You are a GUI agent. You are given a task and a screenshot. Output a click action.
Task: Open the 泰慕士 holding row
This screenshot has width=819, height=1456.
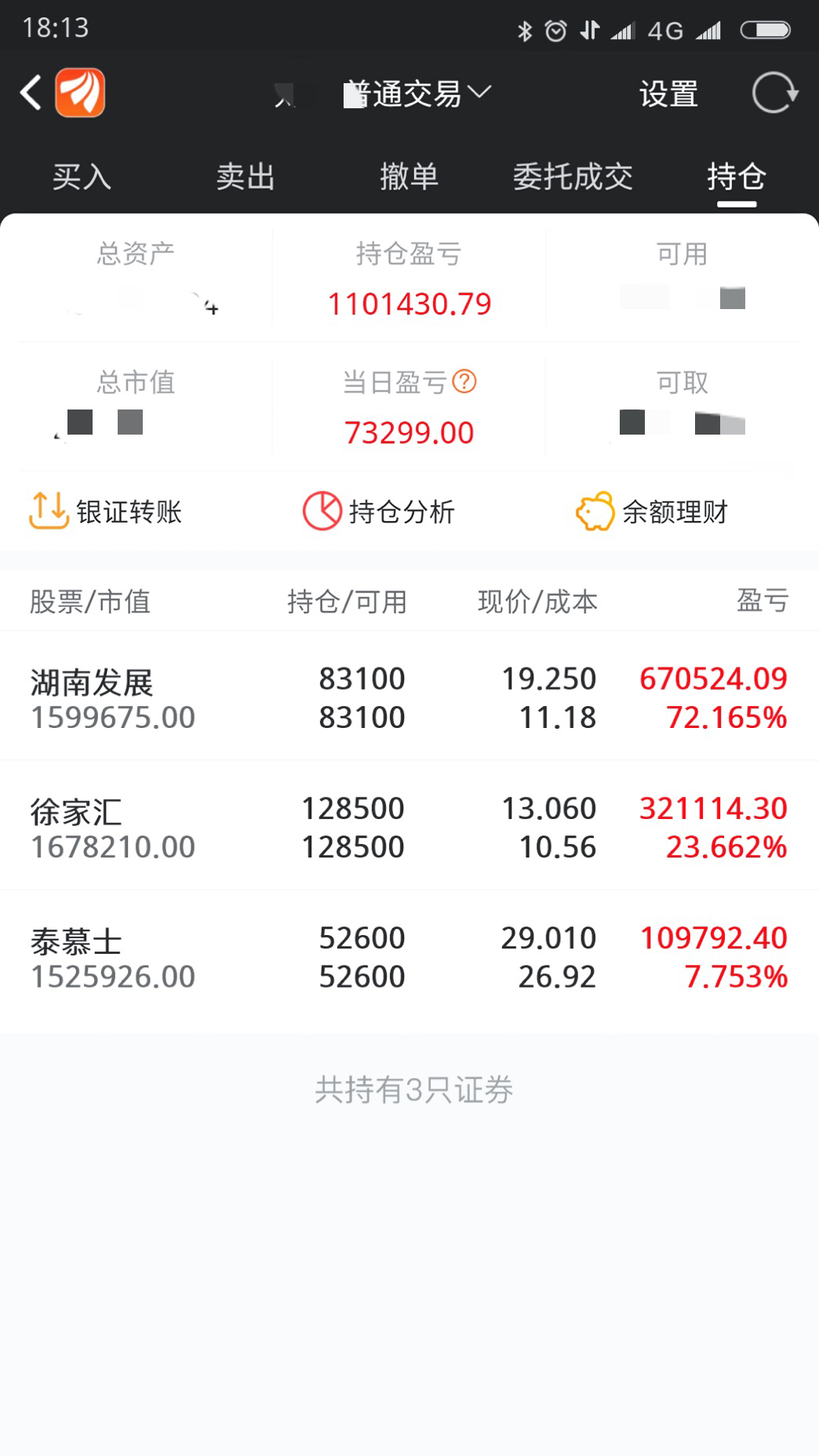(x=409, y=955)
